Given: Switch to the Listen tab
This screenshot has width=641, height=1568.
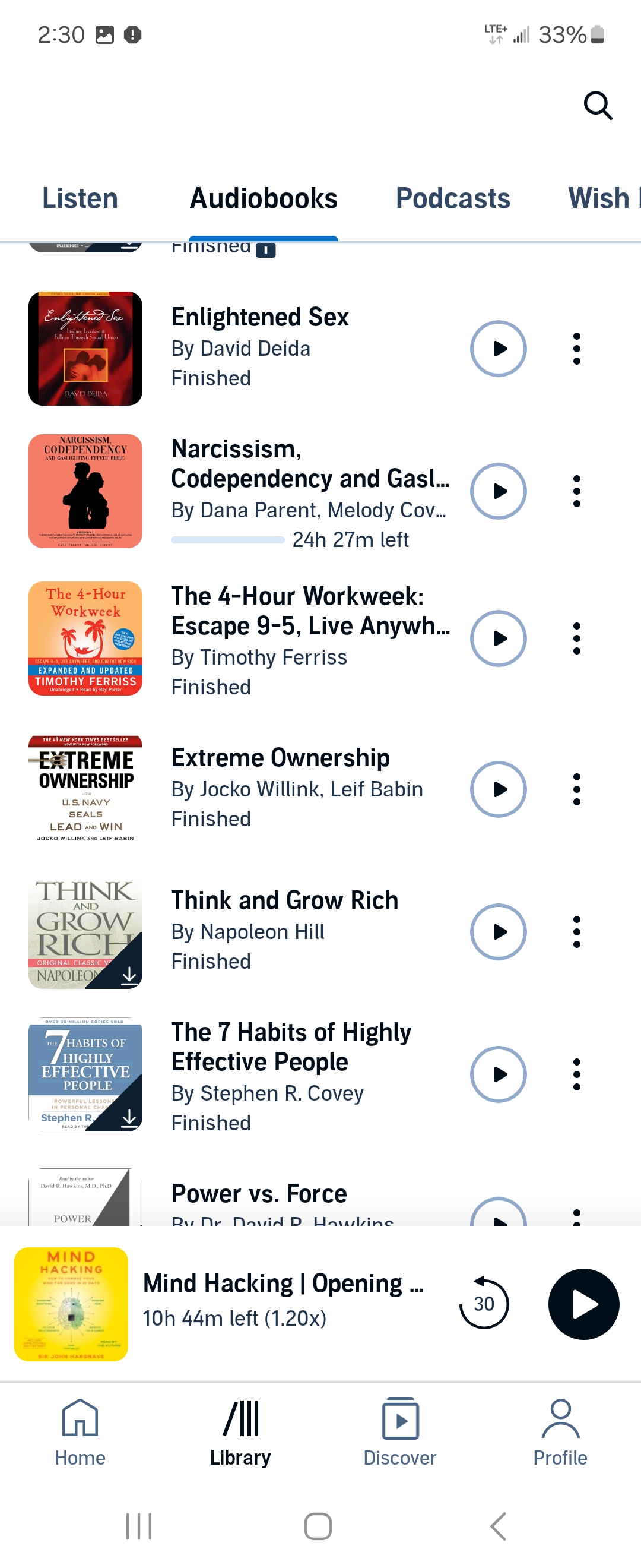Looking at the screenshot, I should (x=80, y=198).
